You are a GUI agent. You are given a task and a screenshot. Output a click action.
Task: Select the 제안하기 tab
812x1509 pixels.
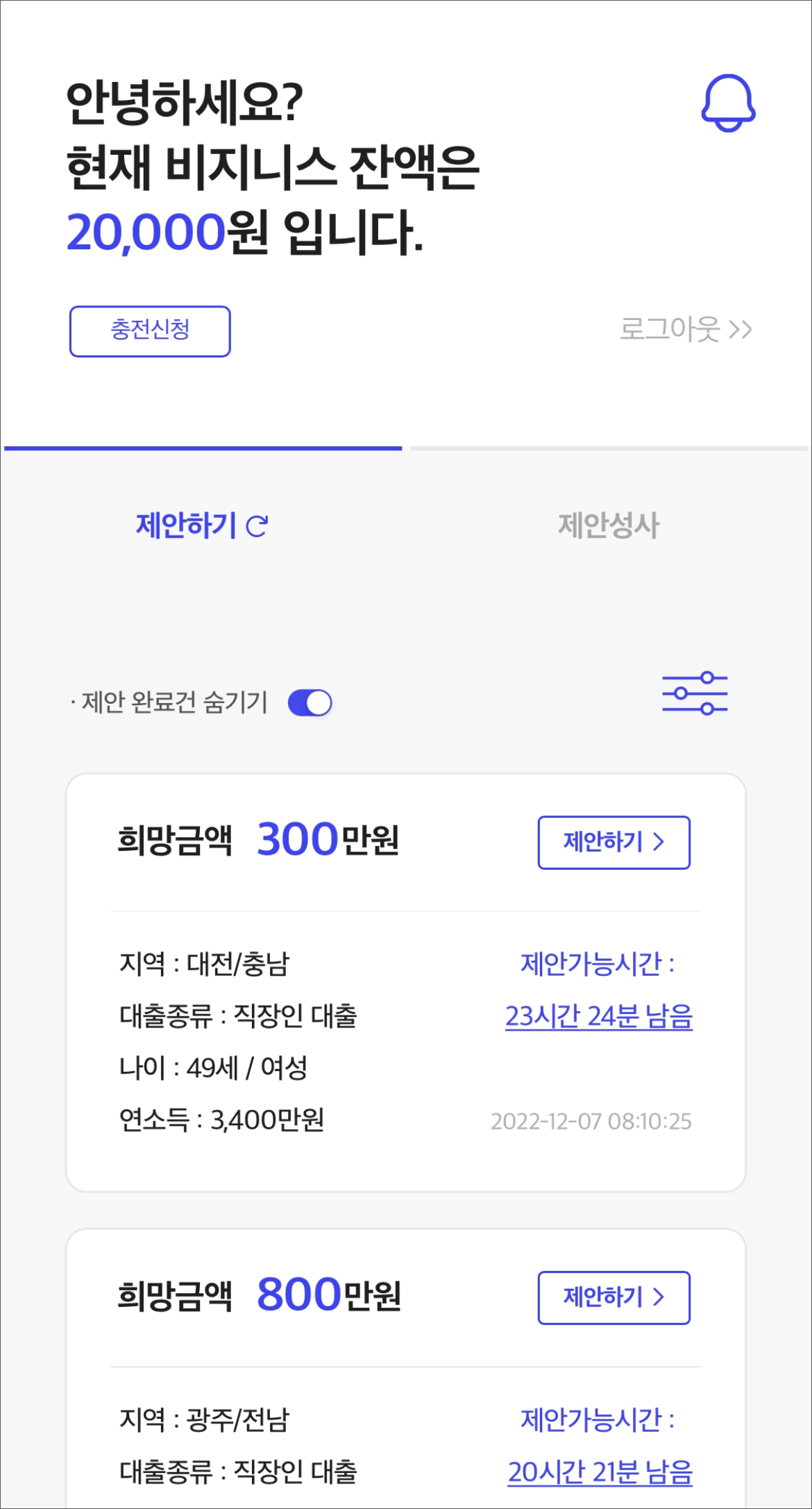pyautogui.click(x=201, y=525)
